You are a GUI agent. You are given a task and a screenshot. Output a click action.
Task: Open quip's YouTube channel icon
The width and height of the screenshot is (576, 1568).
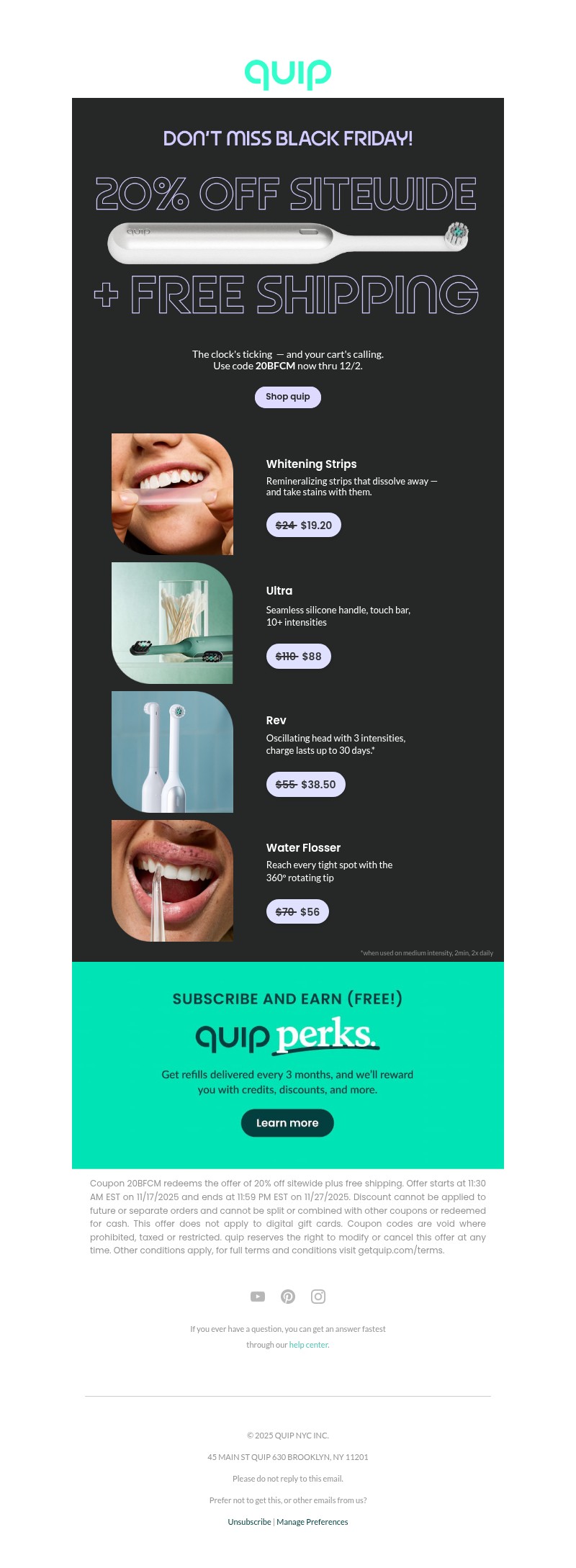tap(258, 1296)
